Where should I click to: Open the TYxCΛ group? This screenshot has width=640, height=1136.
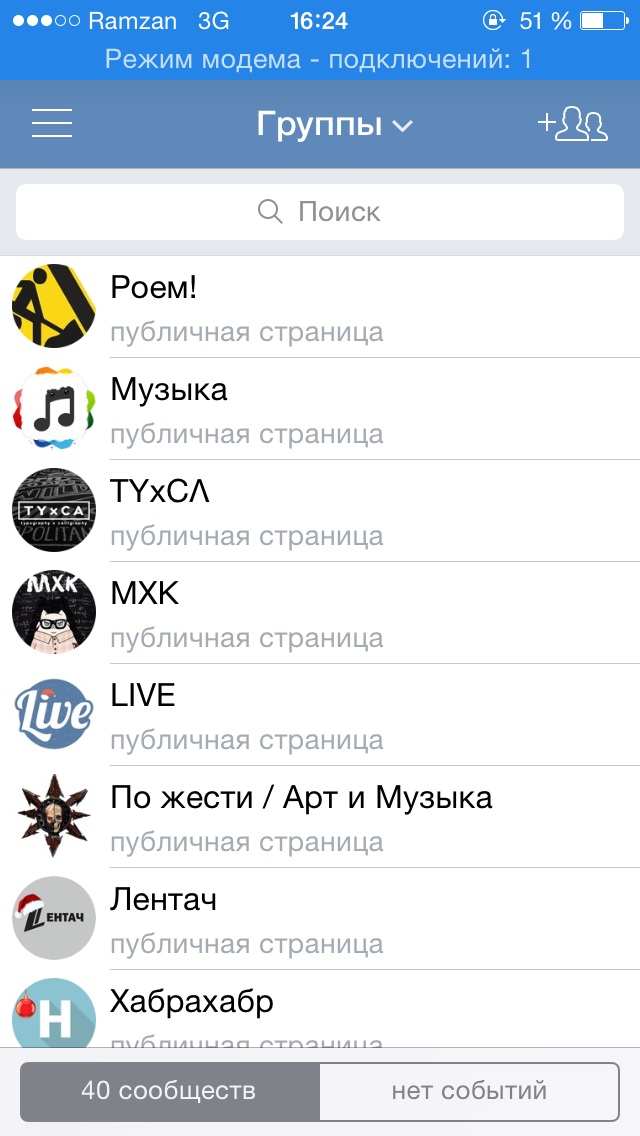click(x=320, y=510)
